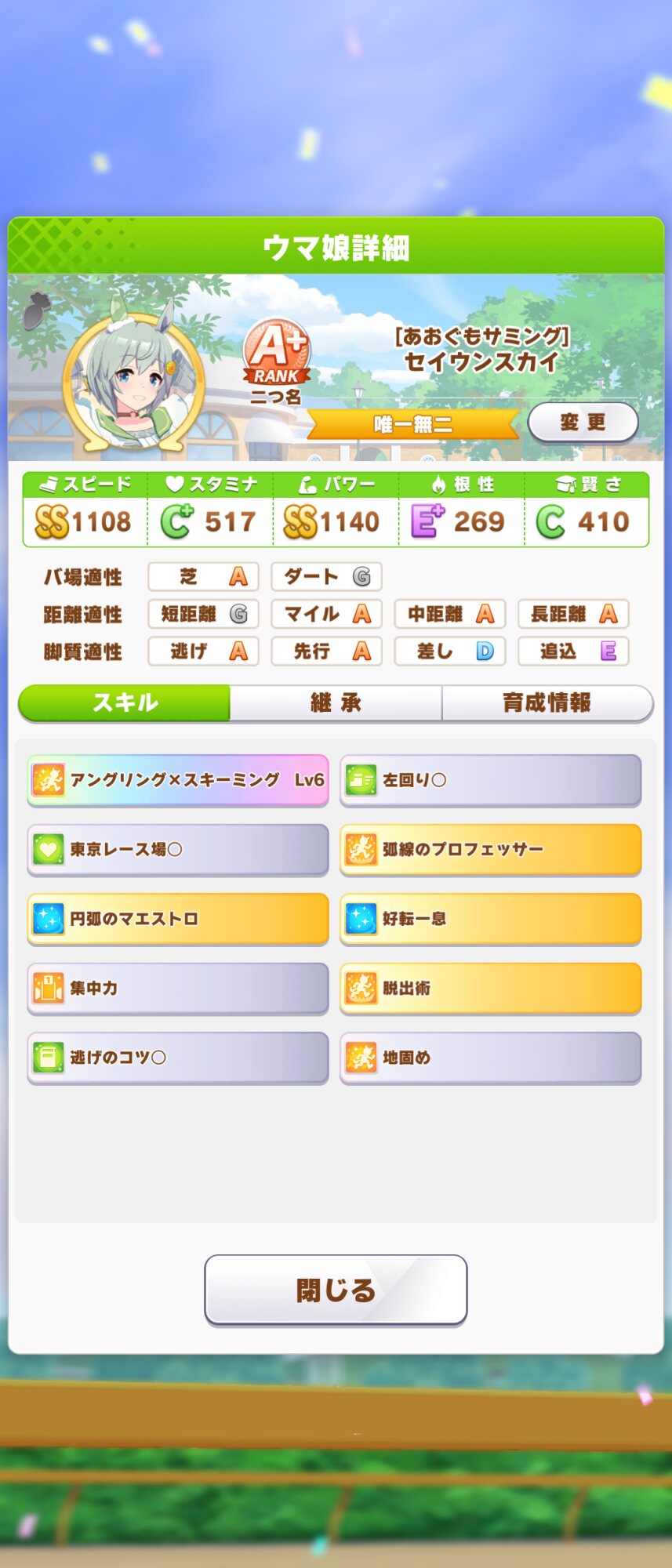Open the 脱出術 skill
This screenshot has width=672, height=1568.
pyautogui.click(x=490, y=988)
